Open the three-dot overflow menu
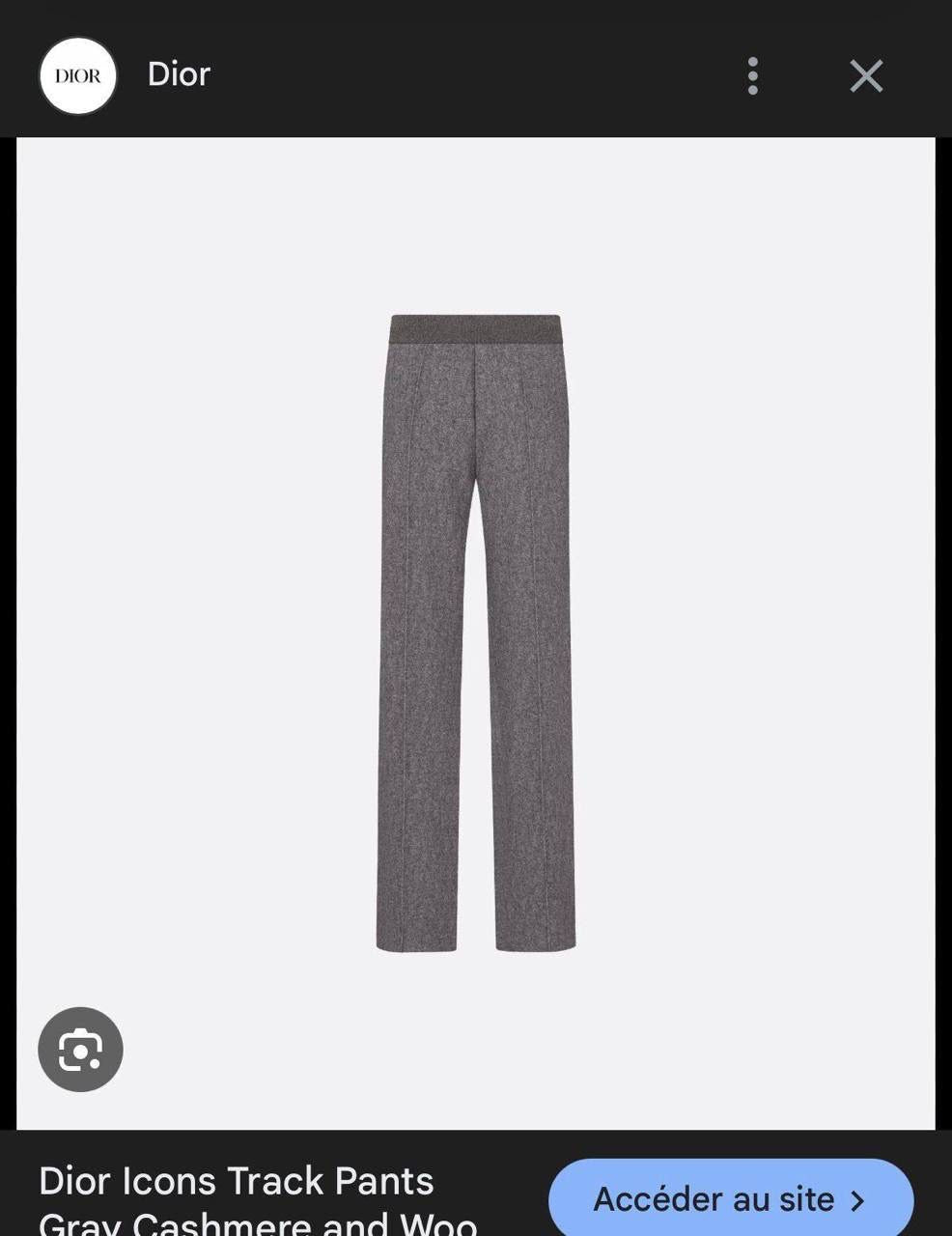The height and width of the screenshot is (1236, 952). [x=752, y=76]
